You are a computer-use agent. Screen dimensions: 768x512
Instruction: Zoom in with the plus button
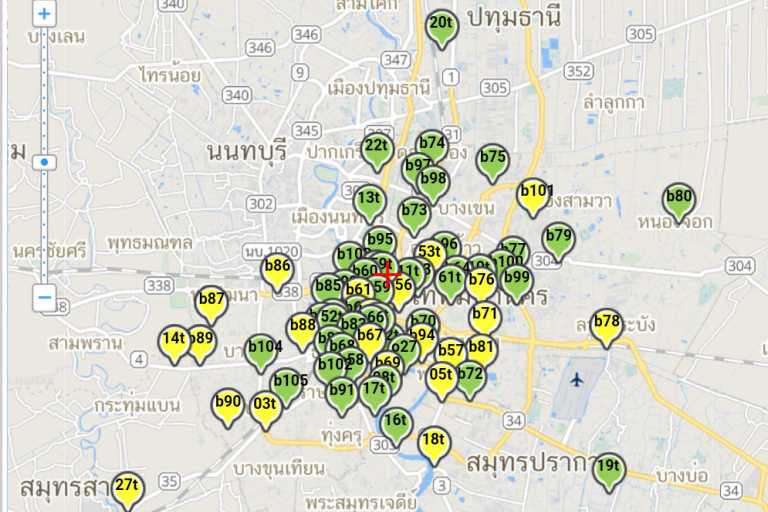point(45,14)
